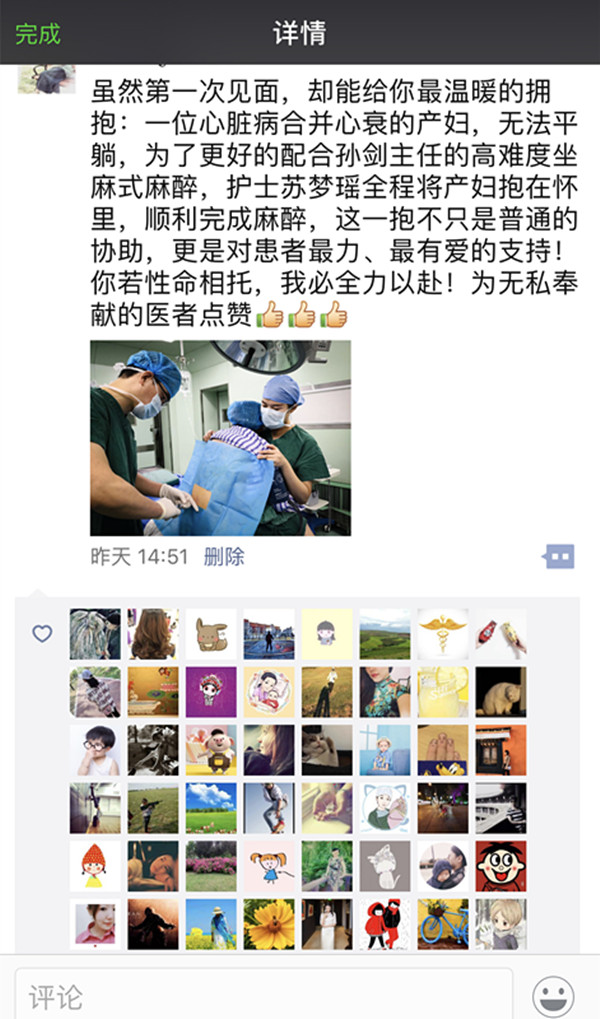Open the profile with the rabbit cartoon avatar
The width and height of the screenshot is (600, 1019).
pos(211,635)
